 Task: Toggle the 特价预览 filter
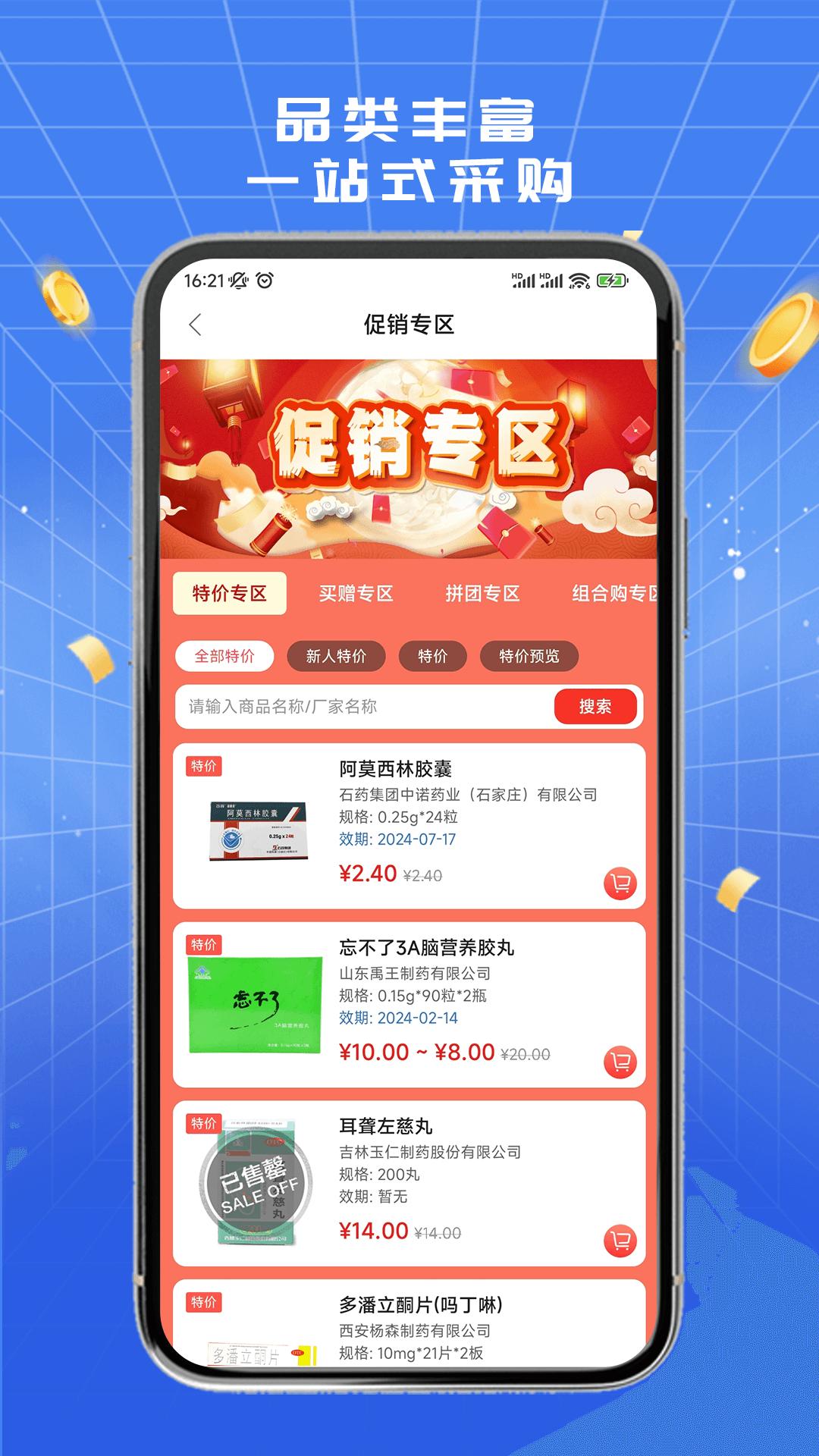tap(531, 657)
